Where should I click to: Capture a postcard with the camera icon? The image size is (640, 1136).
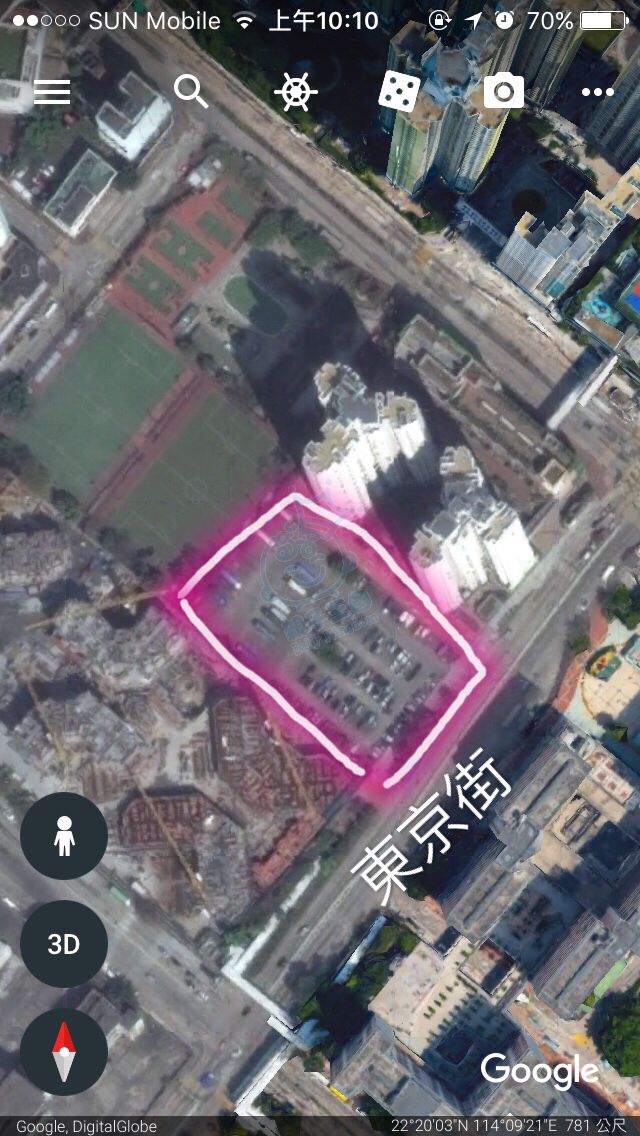pos(504,92)
